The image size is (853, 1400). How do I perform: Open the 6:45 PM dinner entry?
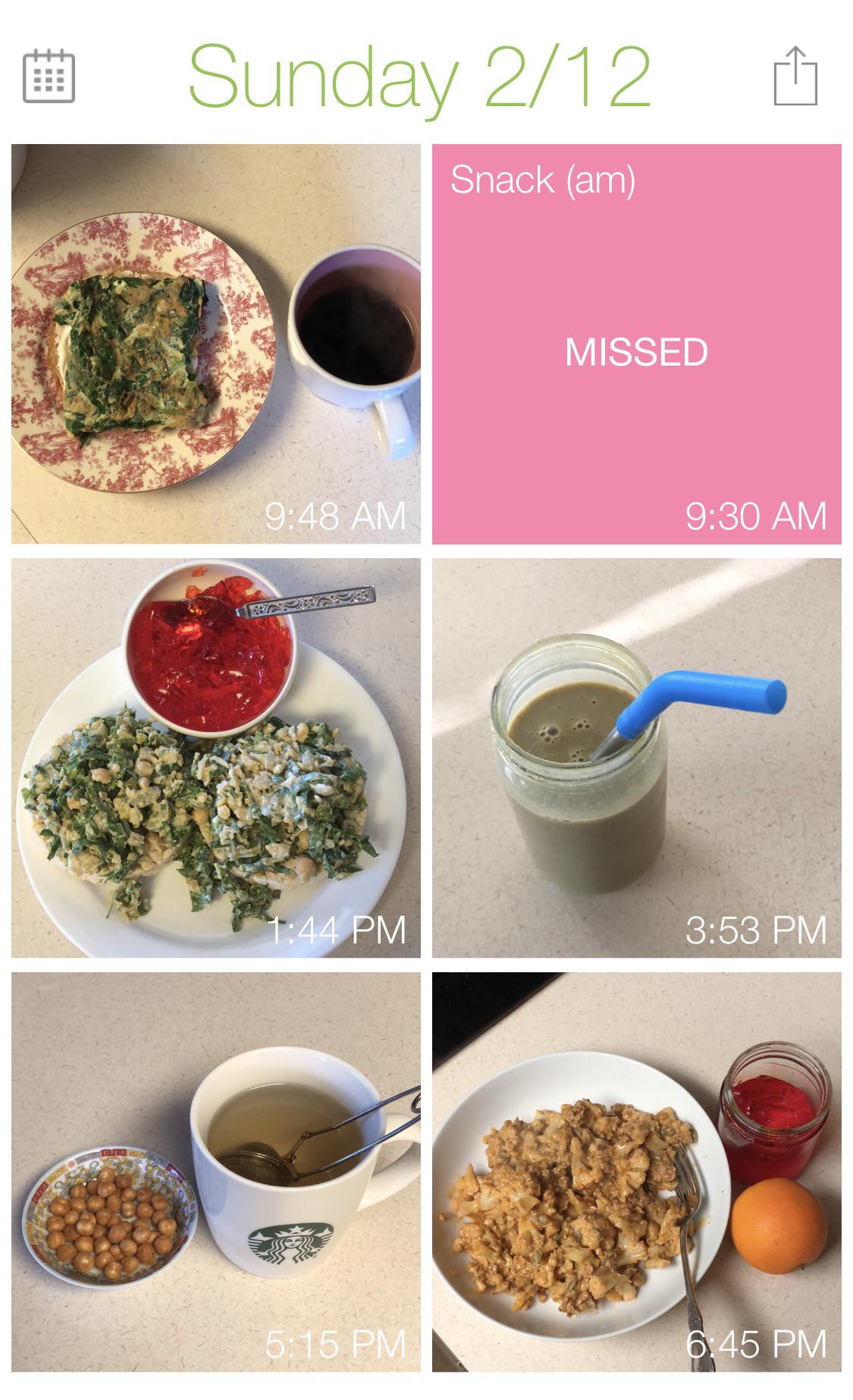click(x=637, y=1172)
